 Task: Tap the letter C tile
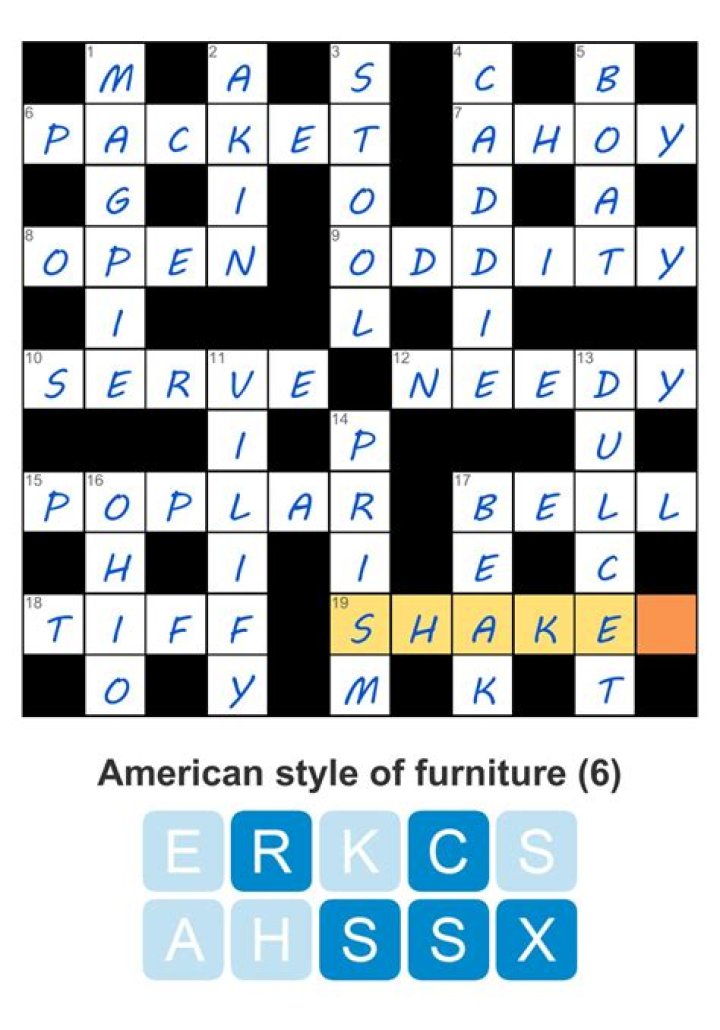[x=448, y=850]
